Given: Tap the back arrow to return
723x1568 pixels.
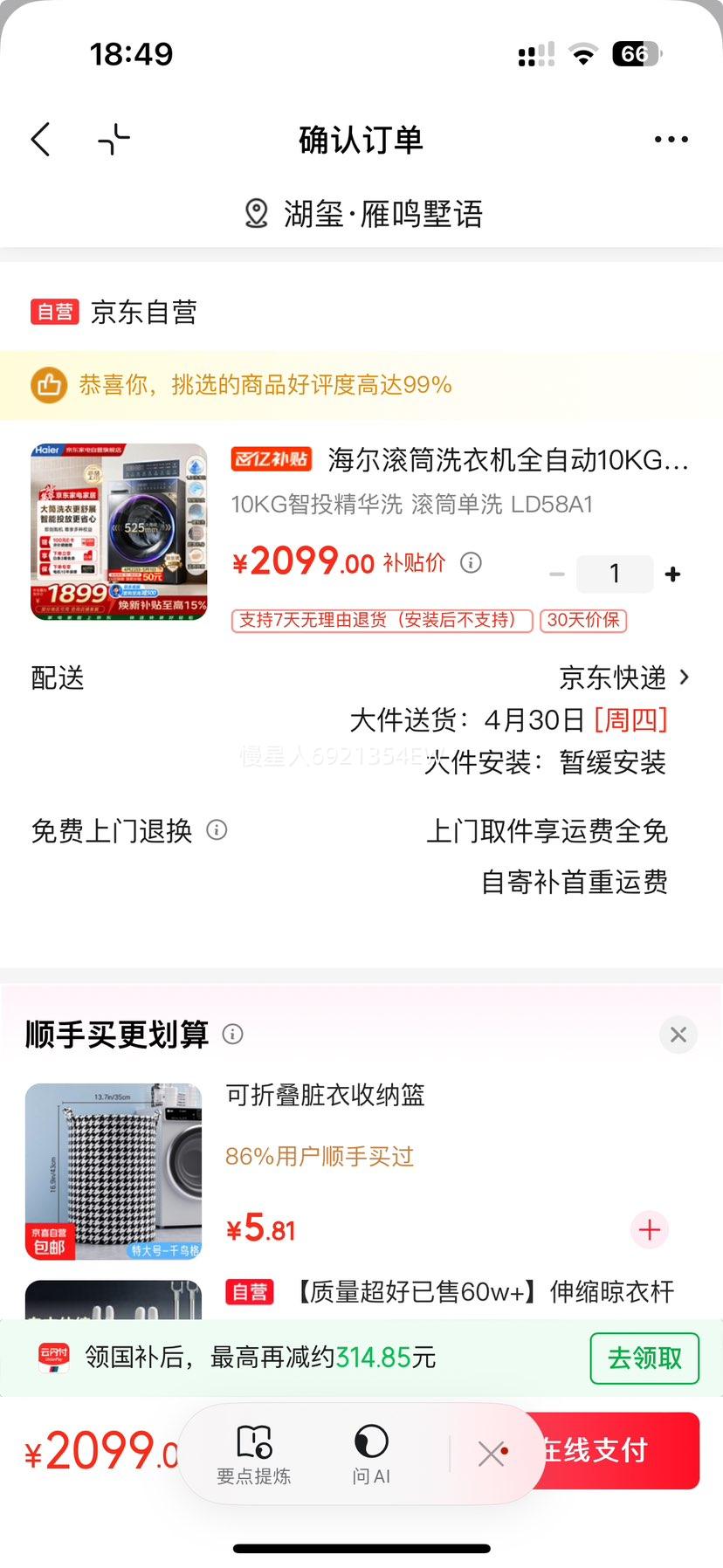Looking at the screenshot, I should [39, 139].
